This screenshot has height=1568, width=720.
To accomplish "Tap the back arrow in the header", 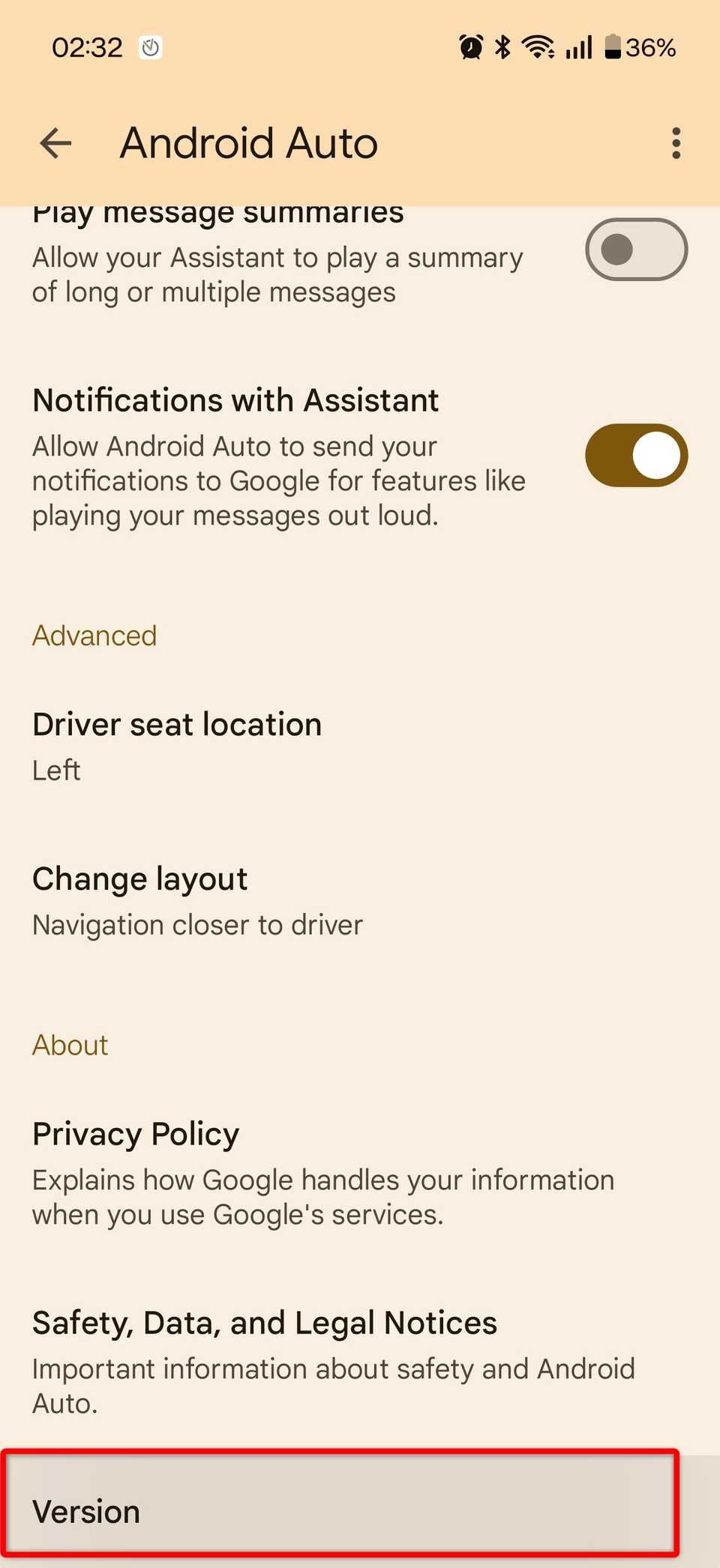I will [x=55, y=142].
